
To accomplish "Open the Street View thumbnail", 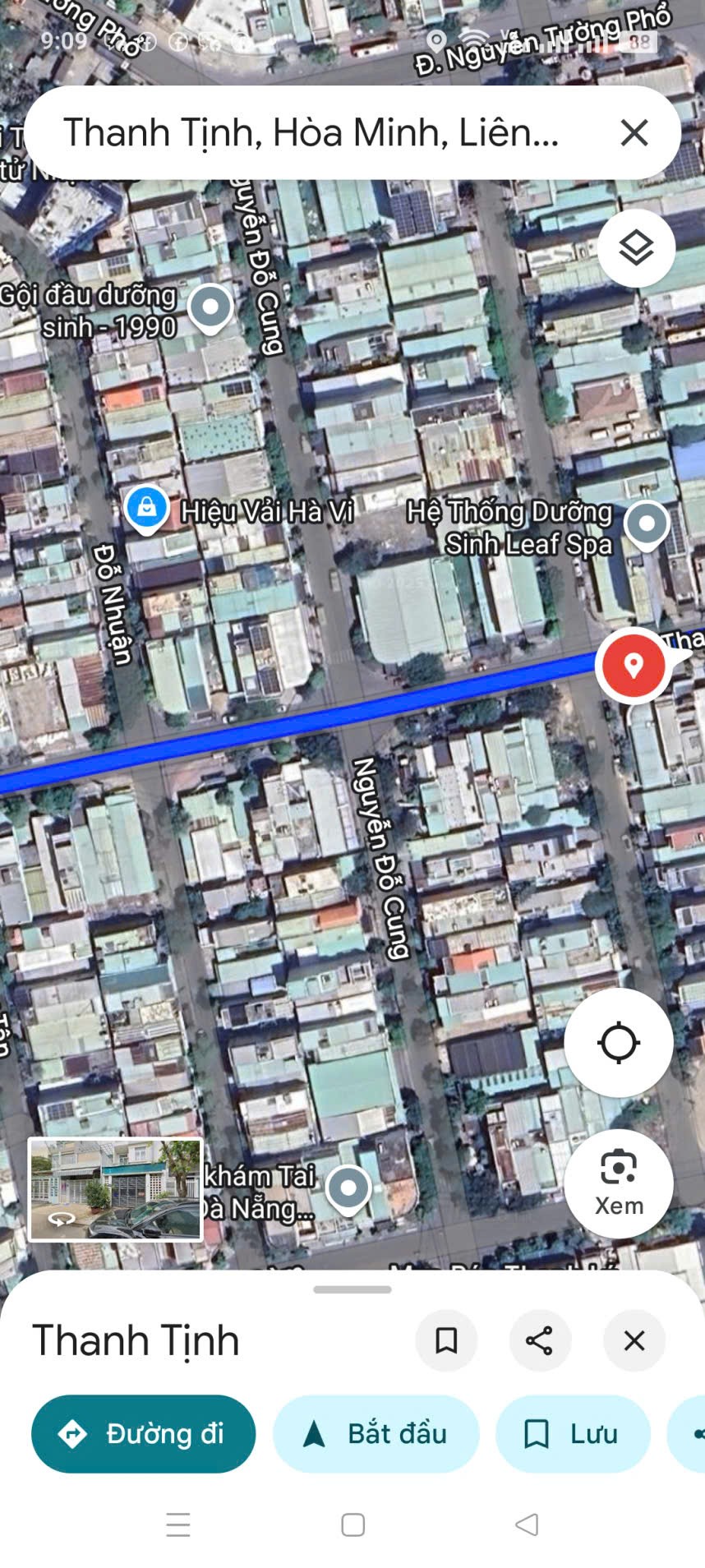I will [x=115, y=1188].
